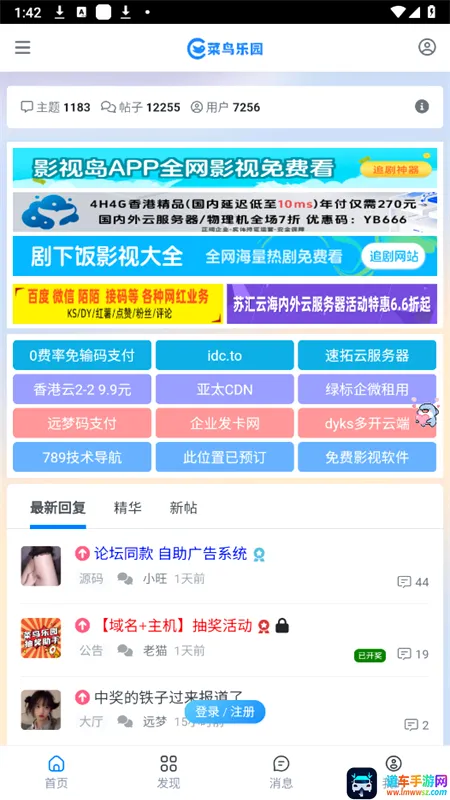Open the 【域名+主机】抽奖活动 post

coord(173,626)
